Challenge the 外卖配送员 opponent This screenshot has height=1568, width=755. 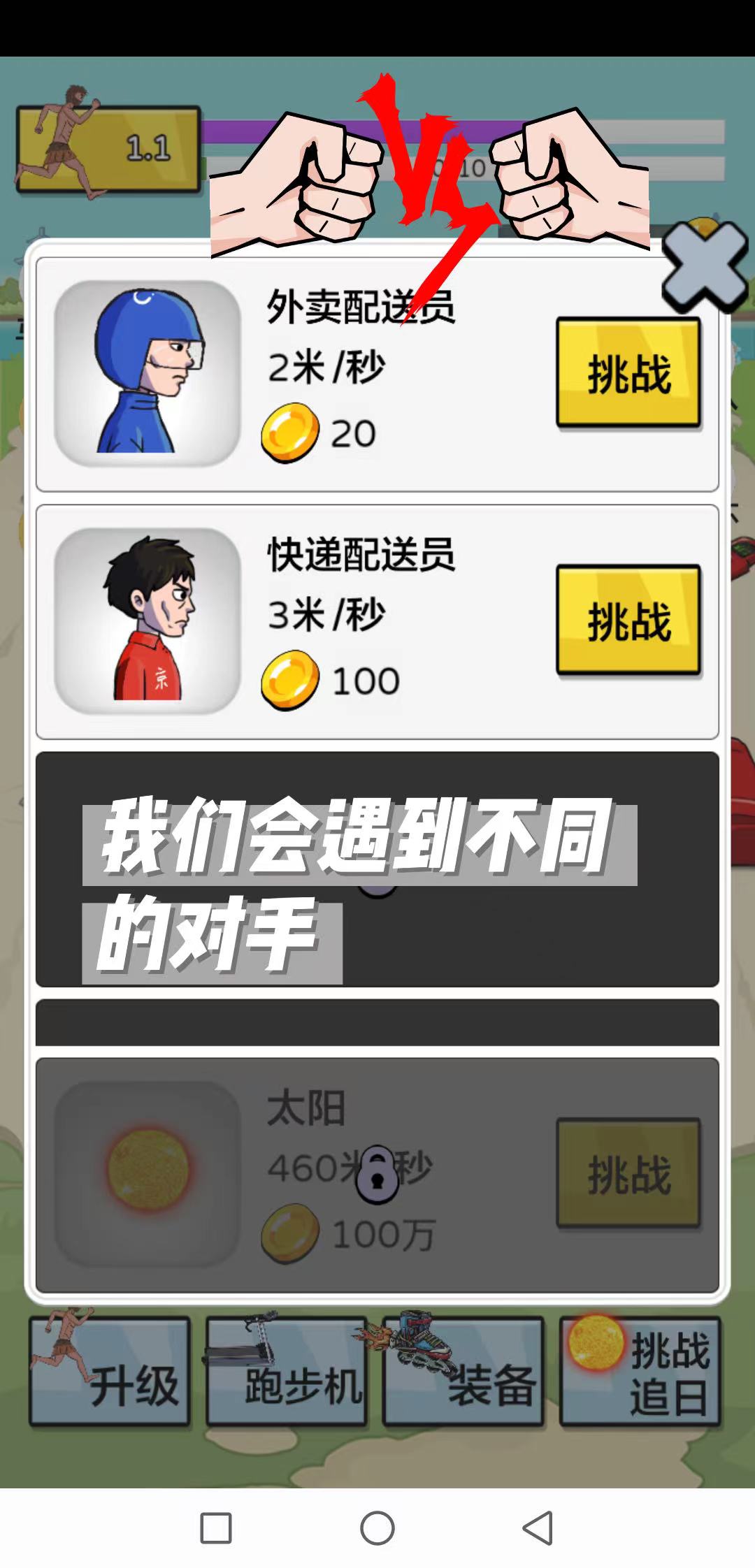(628, 372)
